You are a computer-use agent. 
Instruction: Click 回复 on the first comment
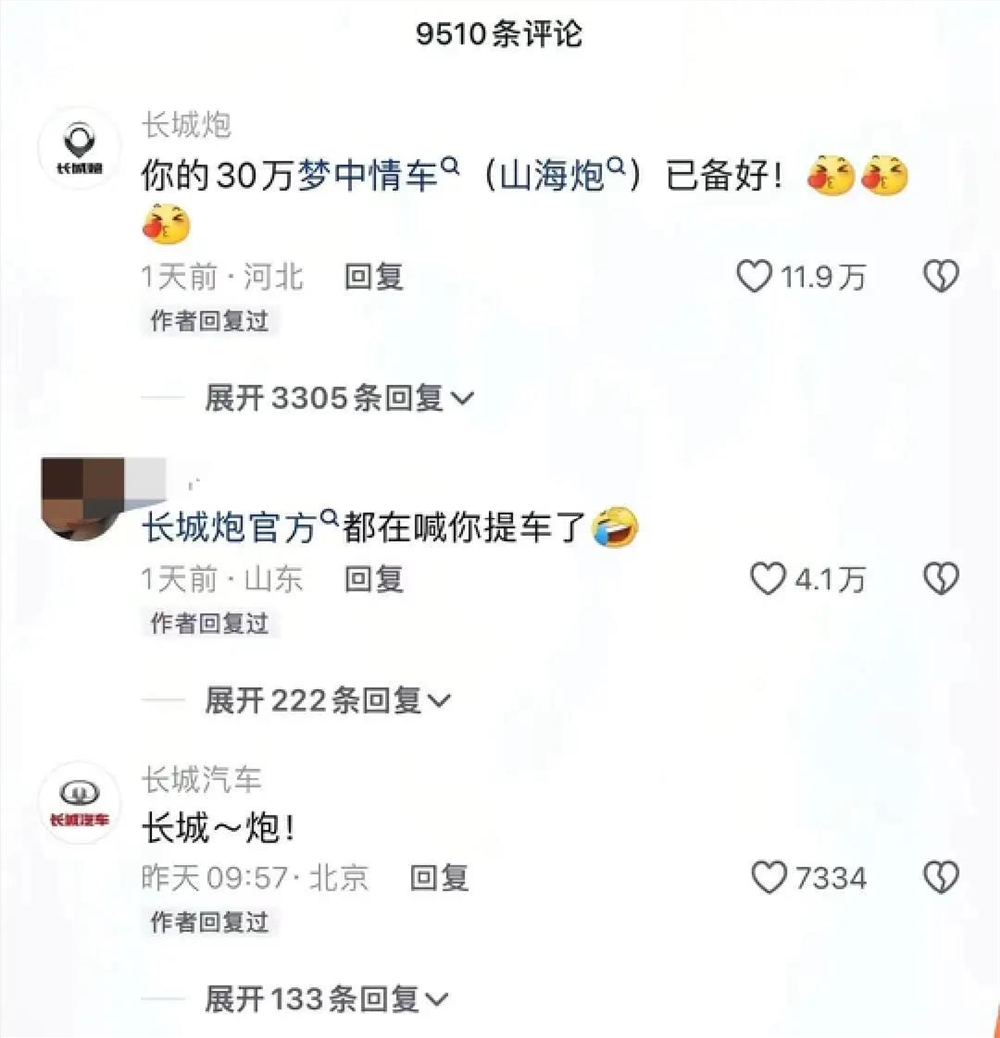pos(375,278)
